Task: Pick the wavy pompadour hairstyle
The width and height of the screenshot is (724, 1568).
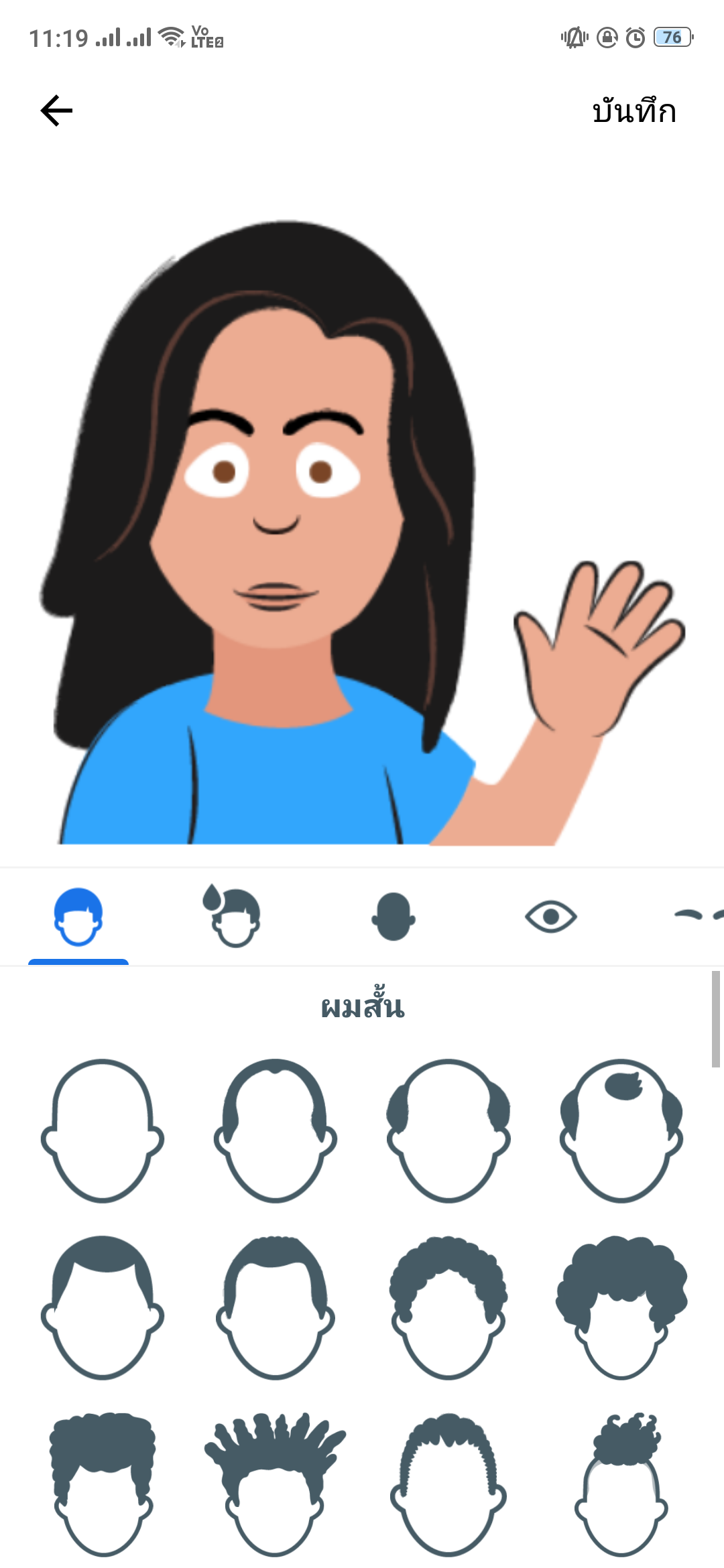Action: click(x=103, y=1484)
